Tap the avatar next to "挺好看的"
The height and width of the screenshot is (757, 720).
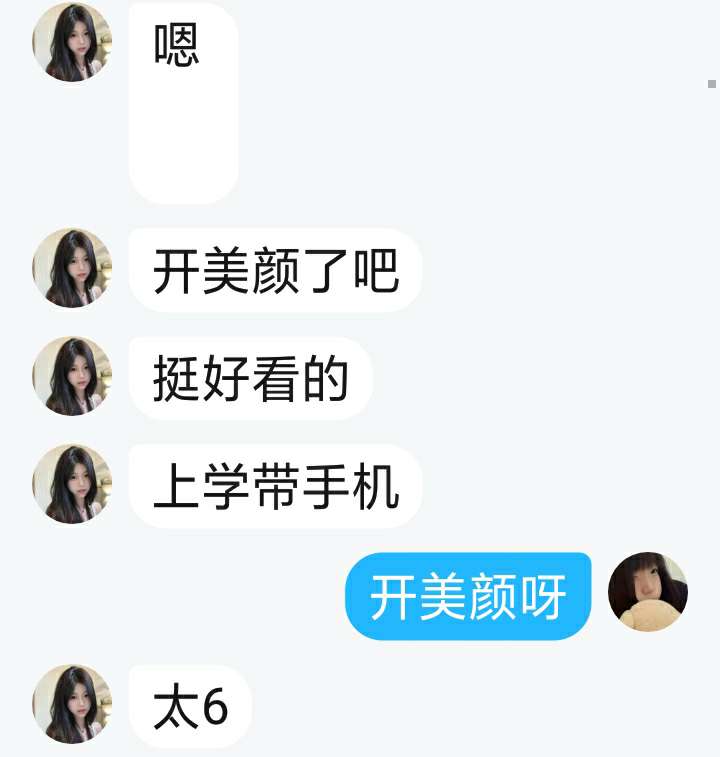point(72,376)
